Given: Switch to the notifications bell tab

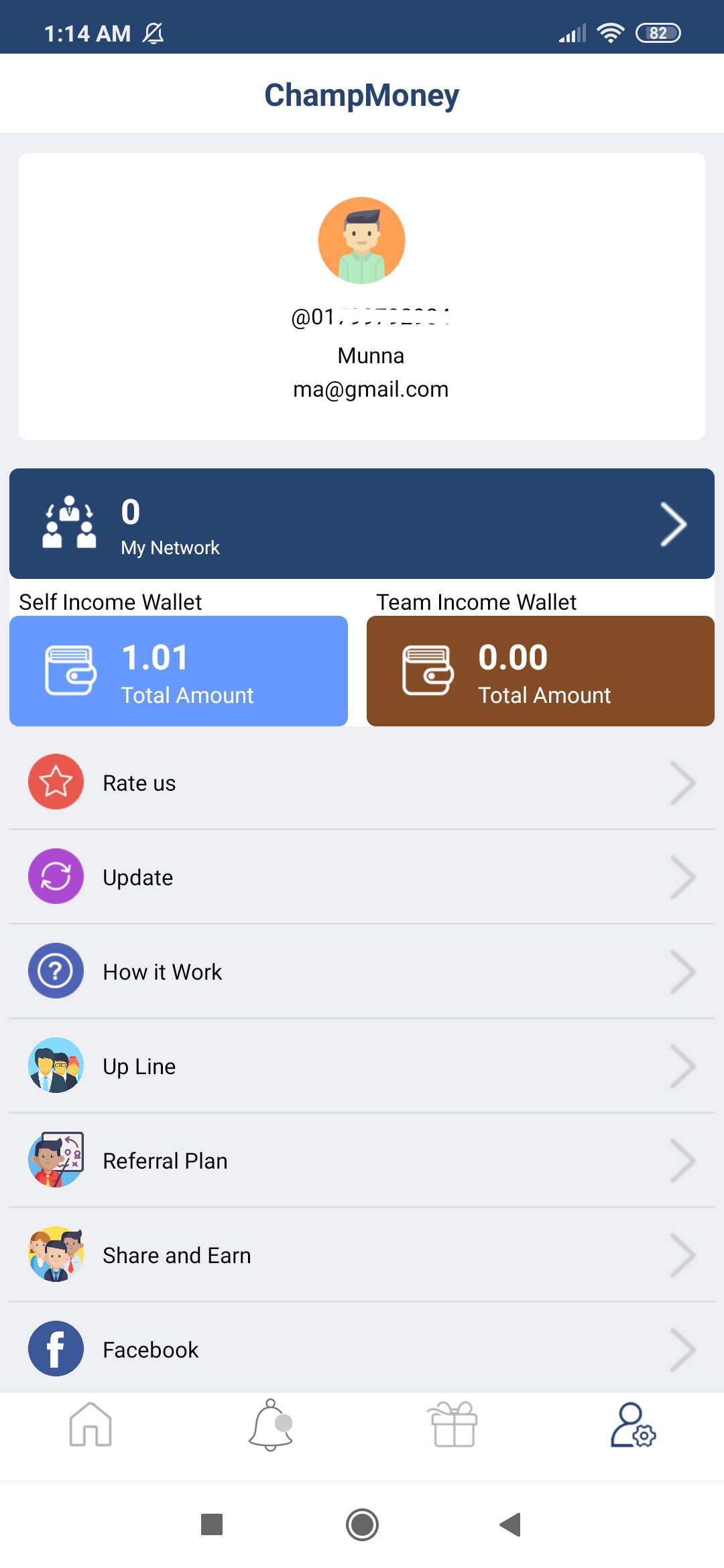Looking at the screenshot, I should [x=271, y=1425].
